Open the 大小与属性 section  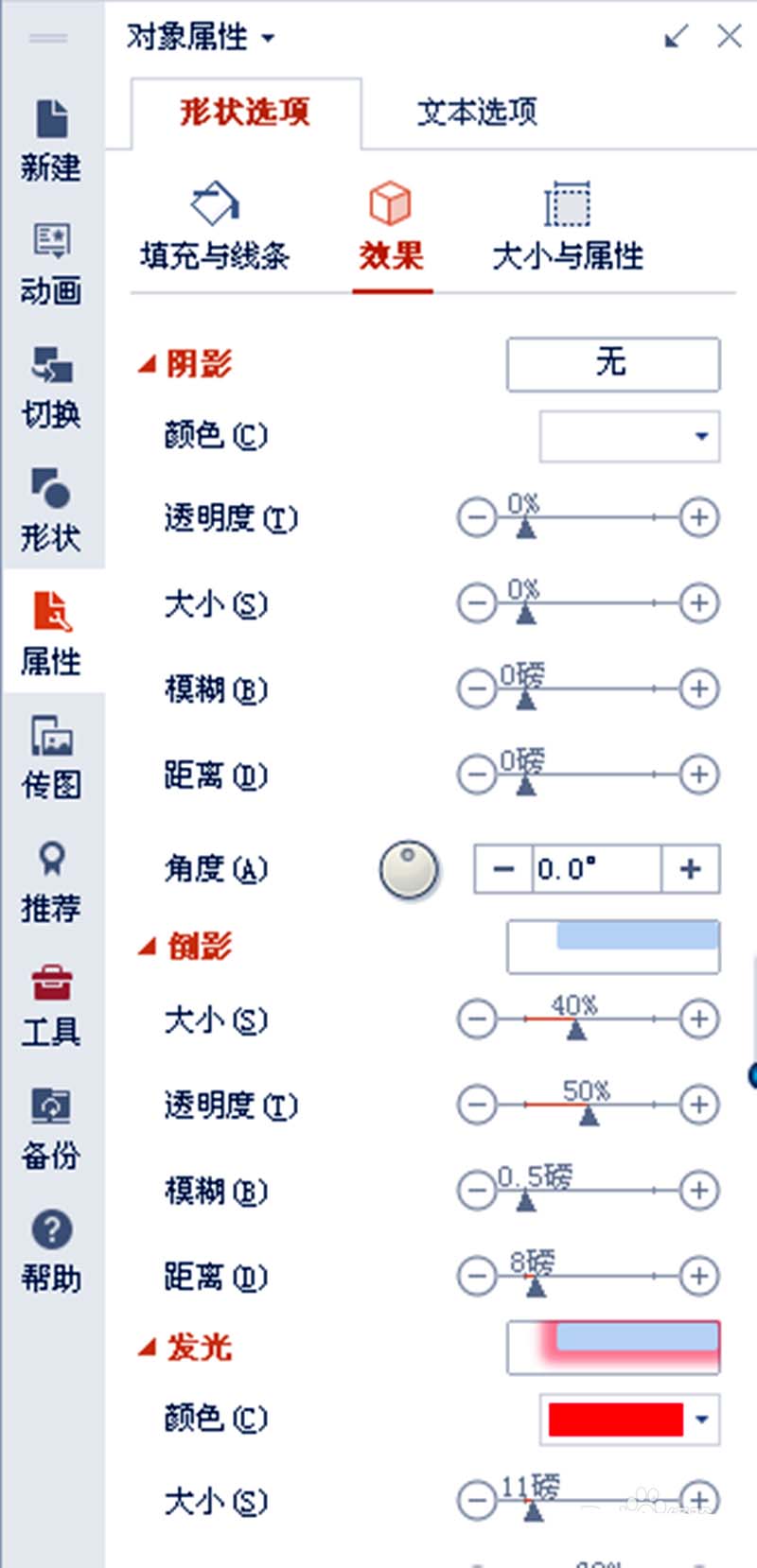click(568, 227)
